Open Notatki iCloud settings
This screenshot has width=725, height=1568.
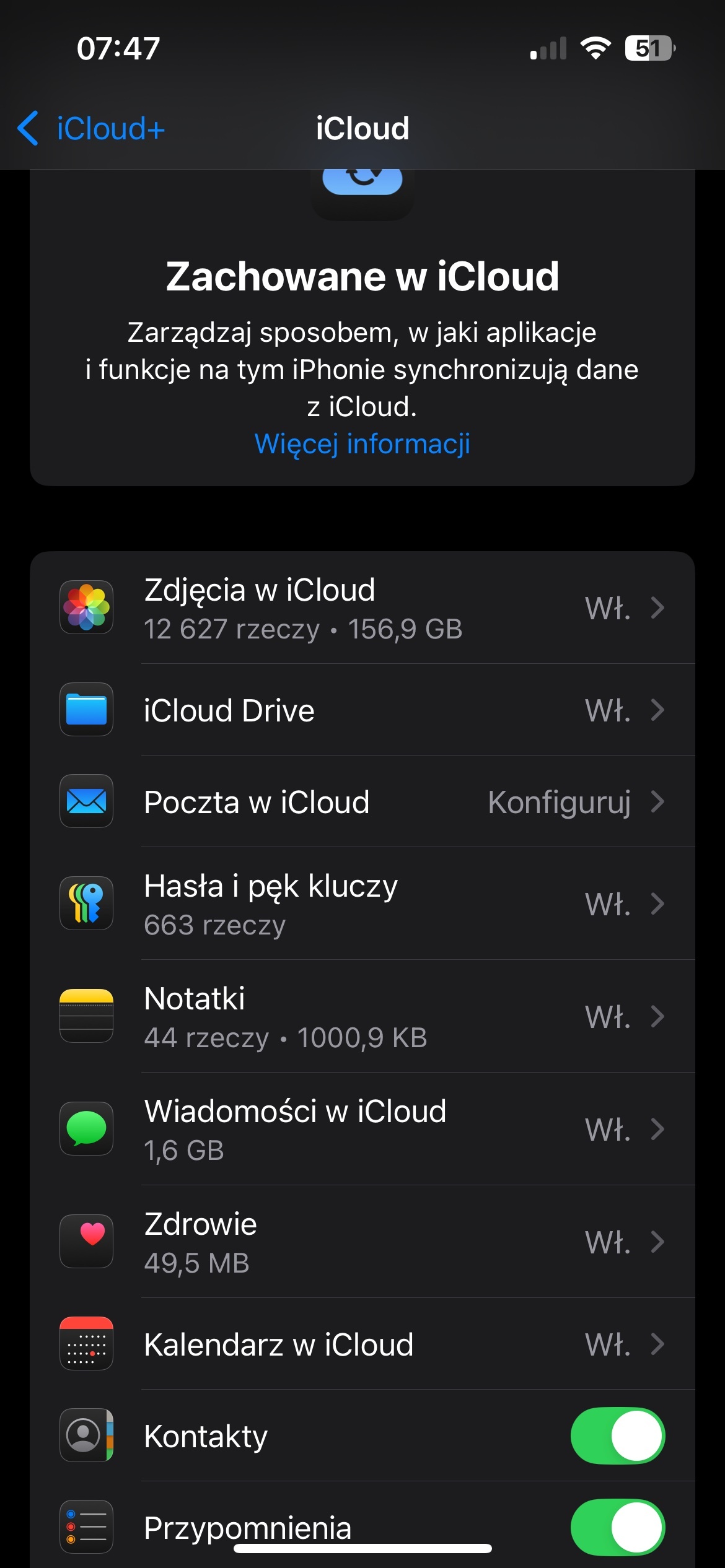pyautogui.click(x=362, y=1016)
